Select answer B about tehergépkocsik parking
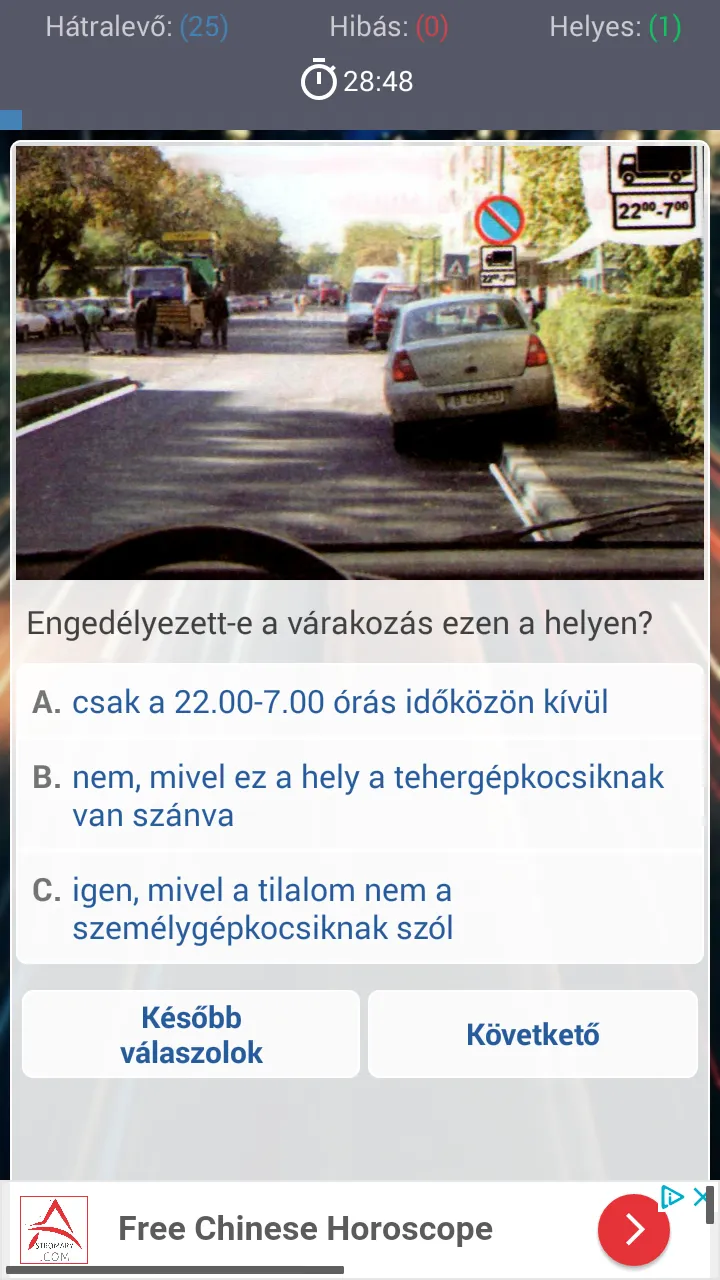720x1280 pixels. pos(360,795)
